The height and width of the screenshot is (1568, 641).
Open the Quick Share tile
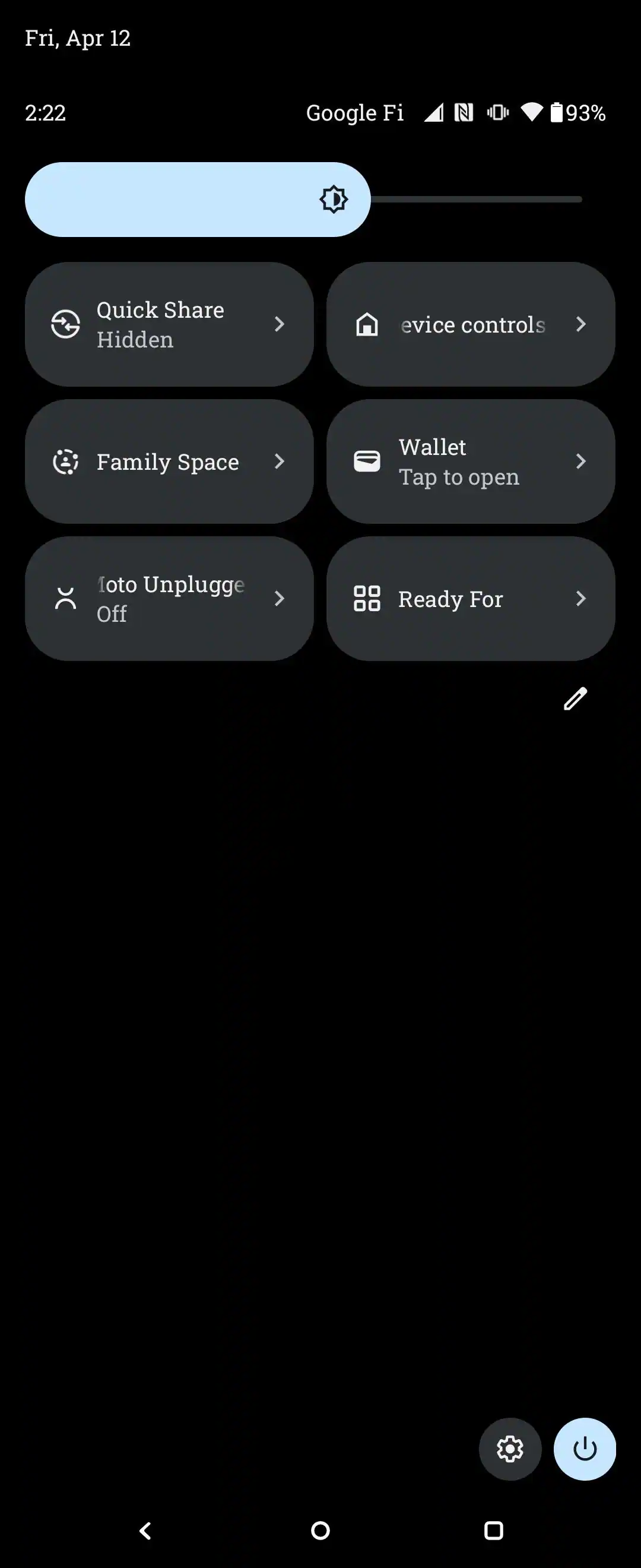tap(169, 324)
